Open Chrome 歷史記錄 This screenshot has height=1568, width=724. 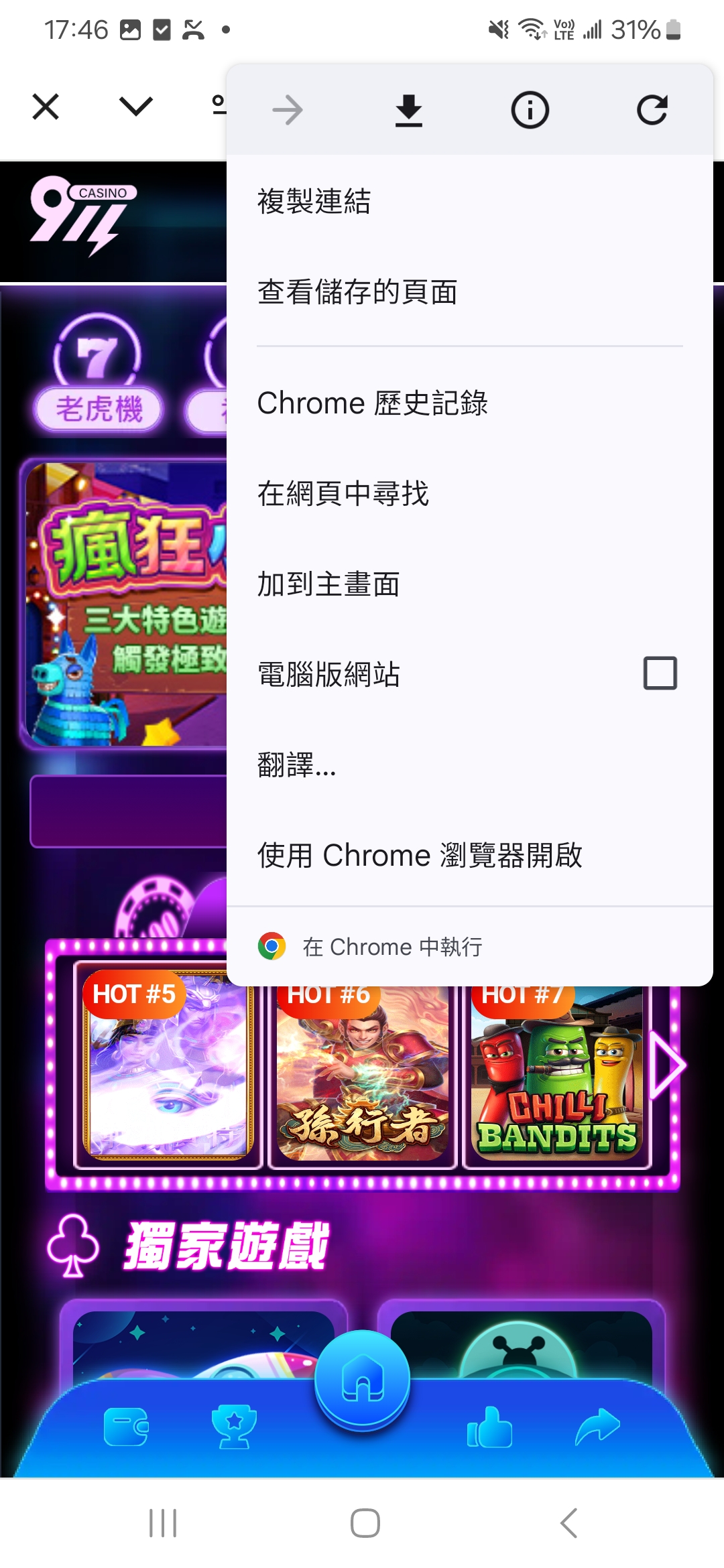[x=372, y=403]
